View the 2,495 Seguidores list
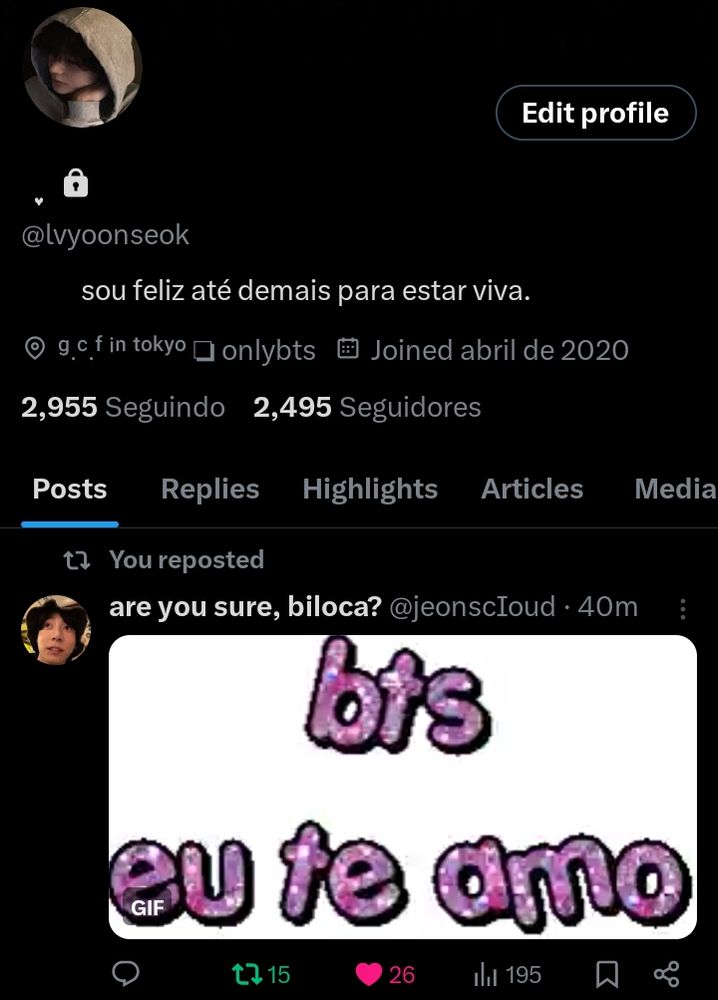Image resolution: width=718 pixels, height=1000 pixels. 367,407
